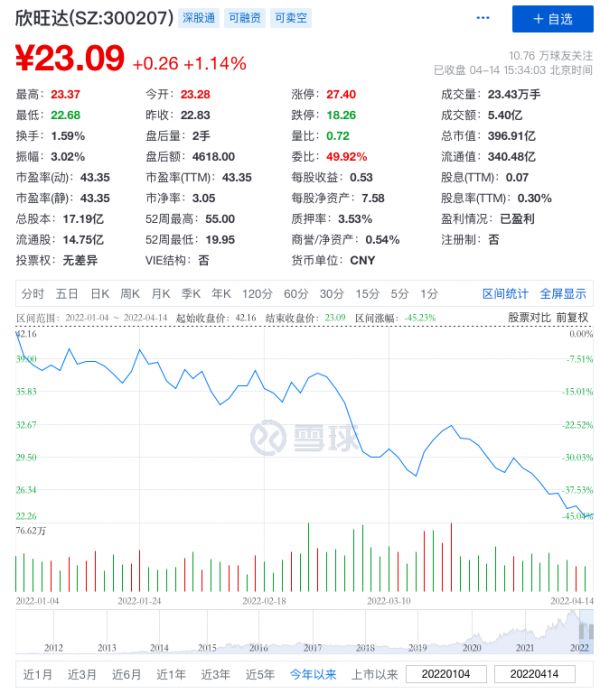Viewport: 600px width, 694px height.
Task: Select the 五日 chart tab
Action: tap(67, 293)
